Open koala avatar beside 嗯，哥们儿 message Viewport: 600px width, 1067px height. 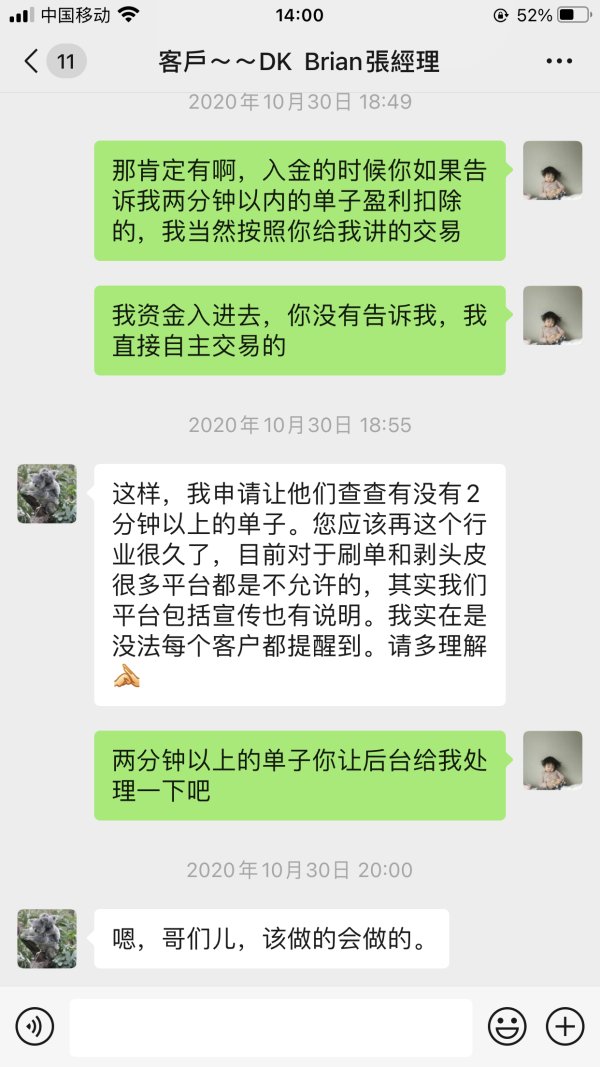pos(47,938)
